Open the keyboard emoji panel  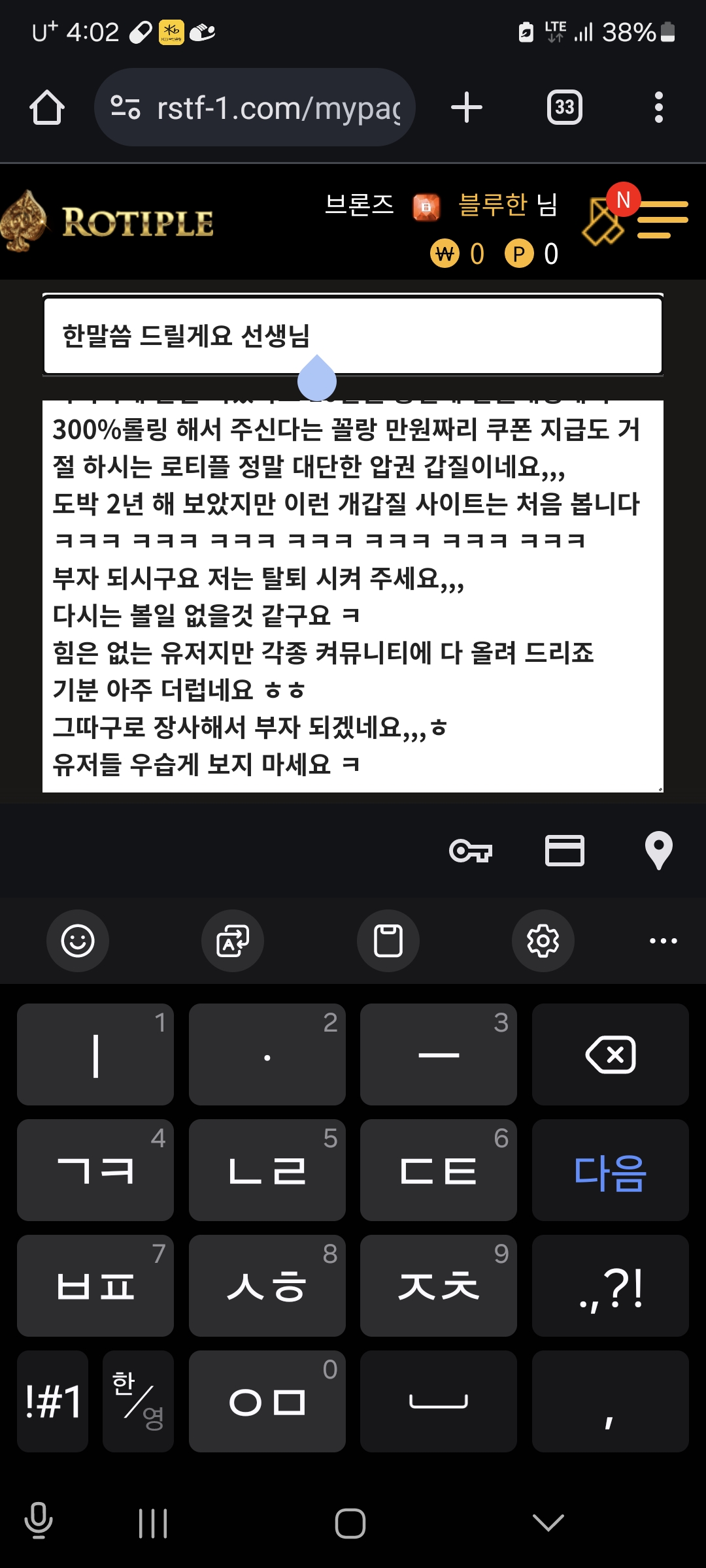pos(78,941)
